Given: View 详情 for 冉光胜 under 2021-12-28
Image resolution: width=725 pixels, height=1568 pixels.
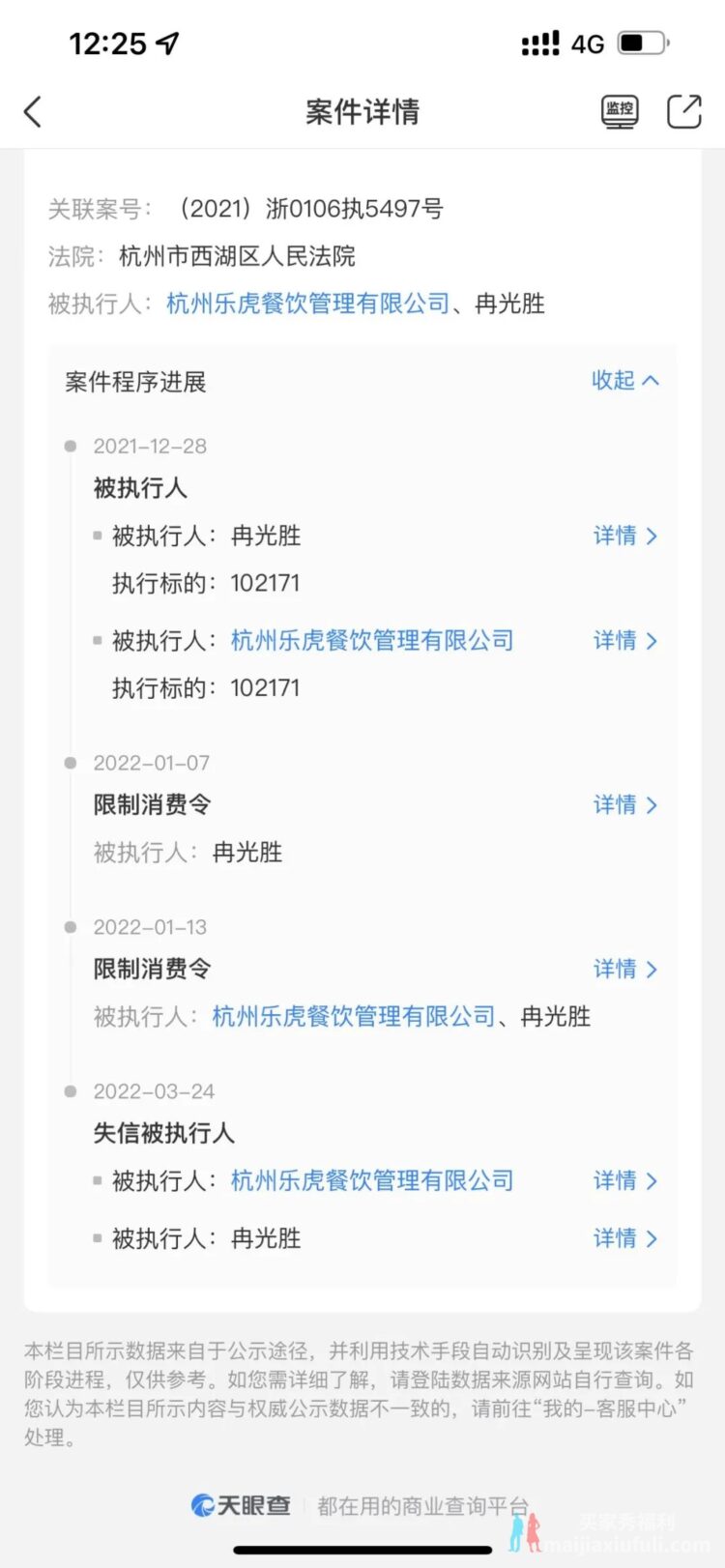Looking at the screenshot, I should (625, 536).
